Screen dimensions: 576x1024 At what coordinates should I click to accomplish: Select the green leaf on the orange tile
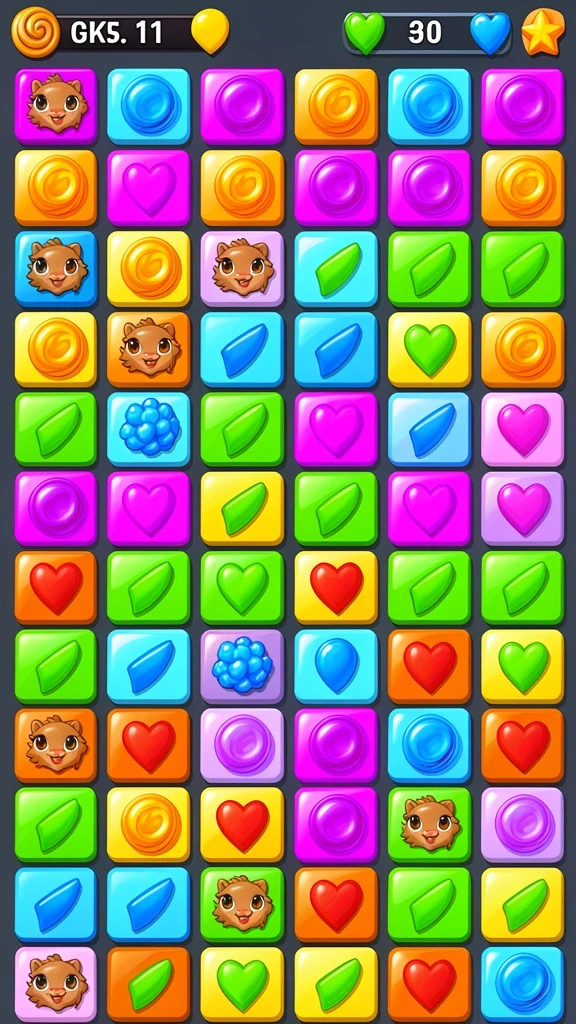click(x=150, y=985)
